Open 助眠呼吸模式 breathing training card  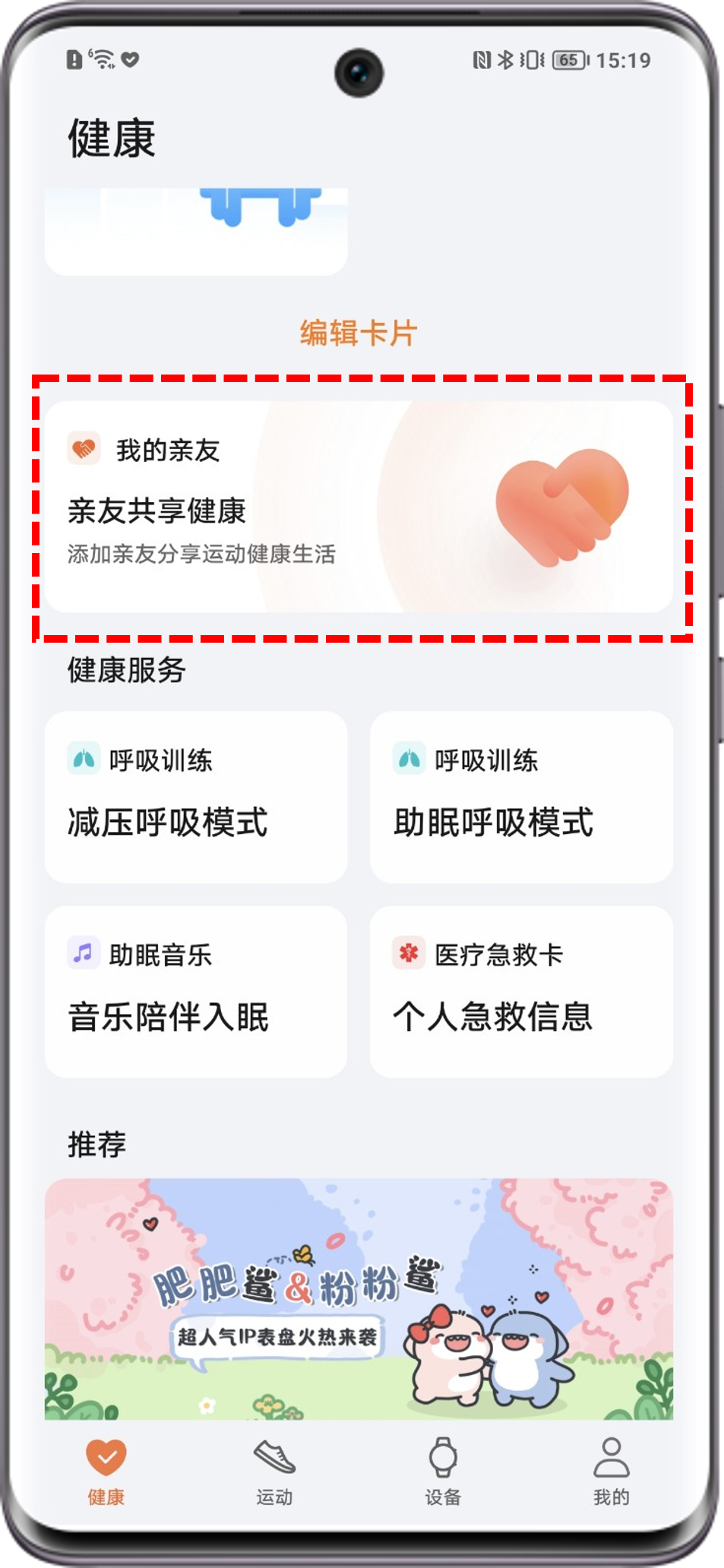click(521, 797)
